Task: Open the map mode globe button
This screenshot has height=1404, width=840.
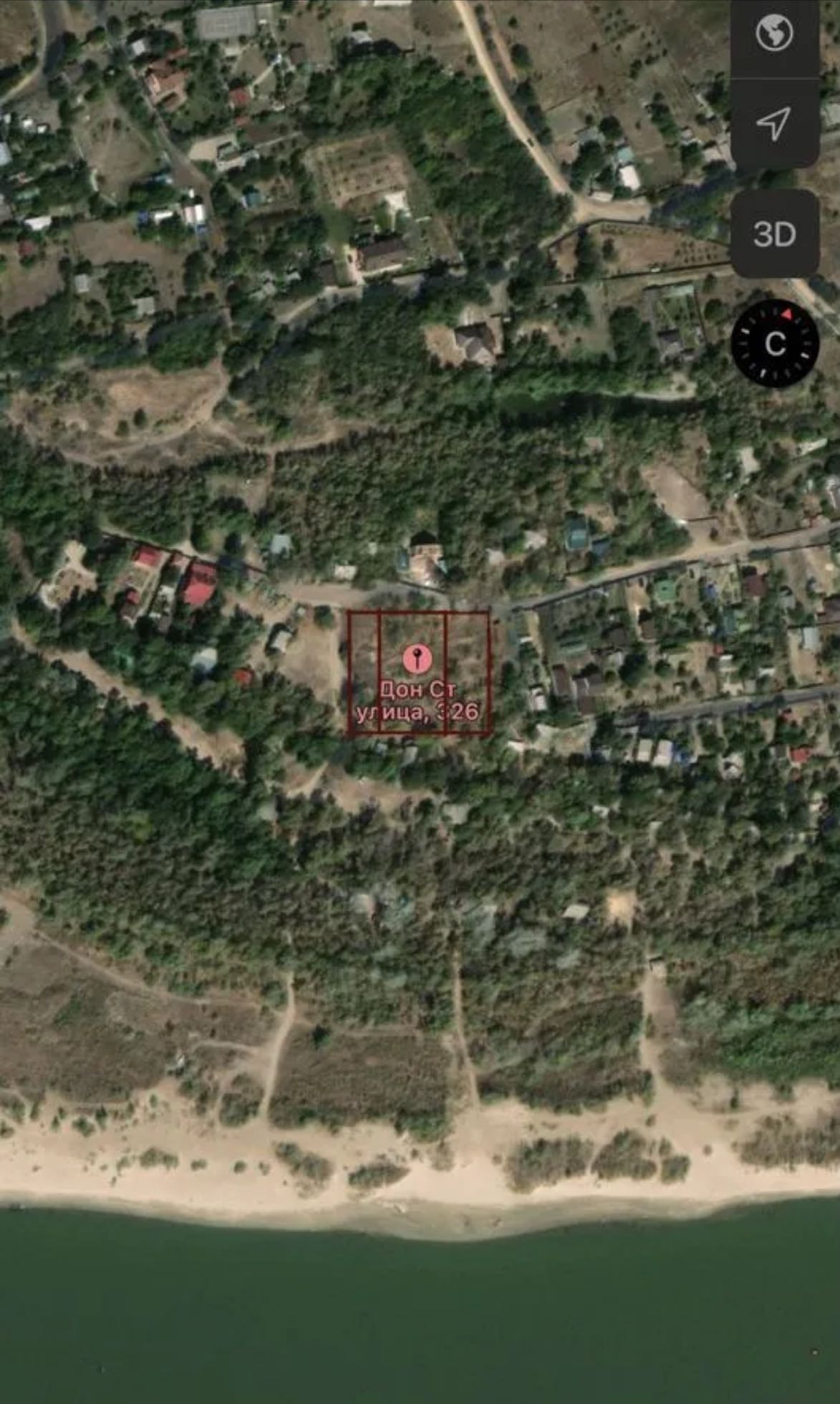Action: (x=774, y=33)
